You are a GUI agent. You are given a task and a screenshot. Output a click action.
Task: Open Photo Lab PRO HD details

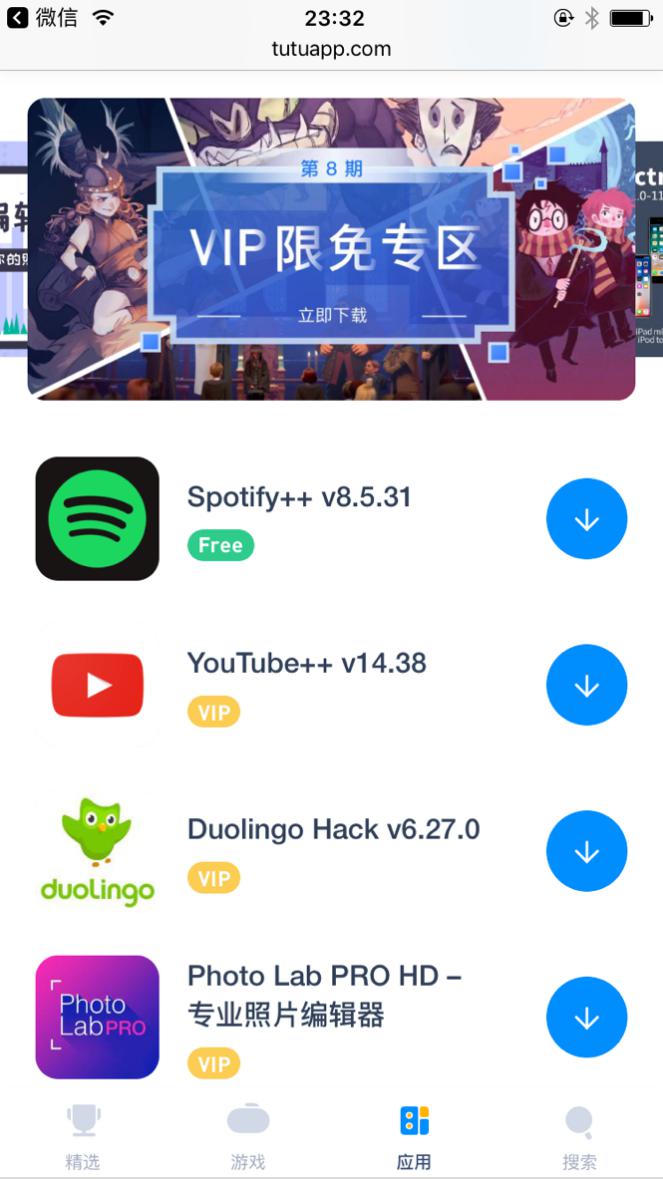tap(323, 995)
